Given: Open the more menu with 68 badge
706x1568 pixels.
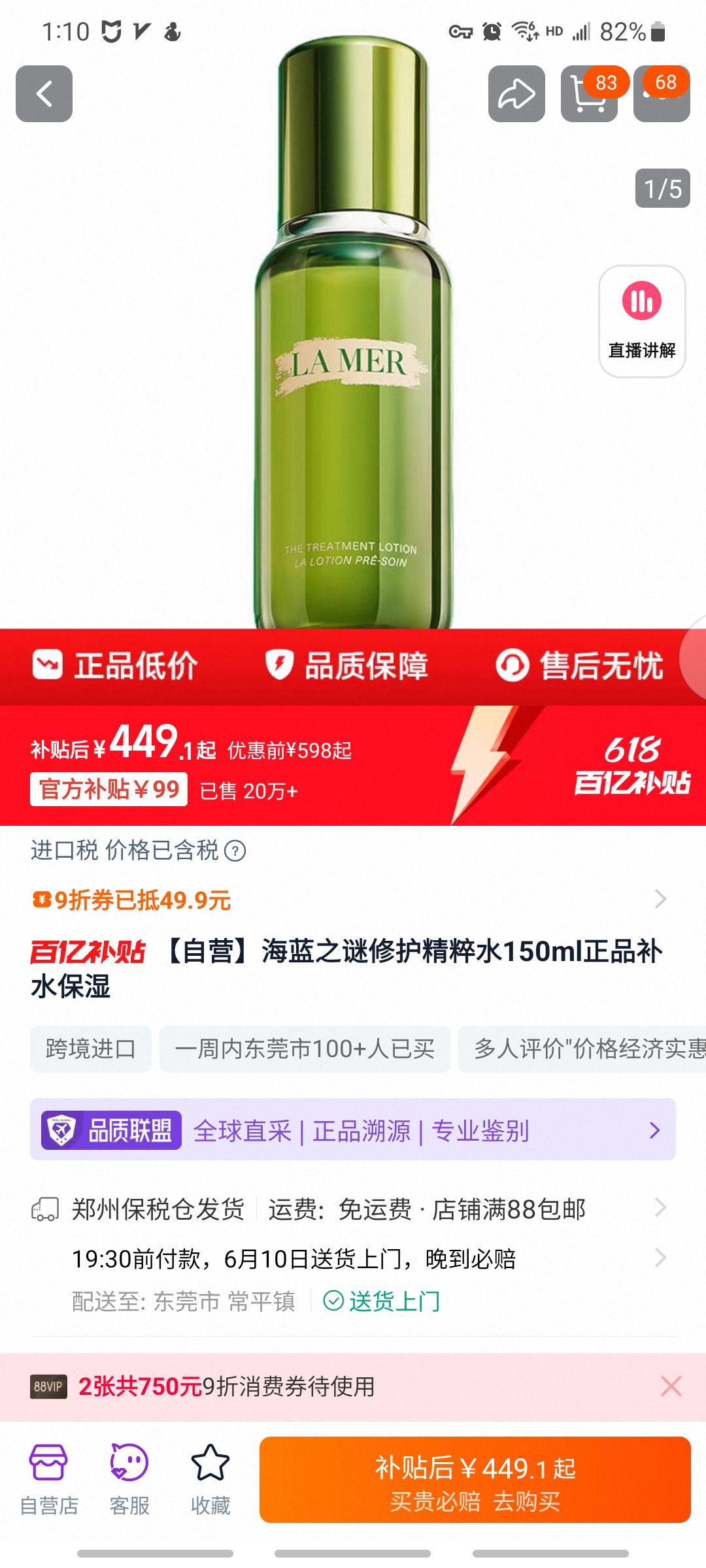Looking at the screenshot, I should point(662,95).
